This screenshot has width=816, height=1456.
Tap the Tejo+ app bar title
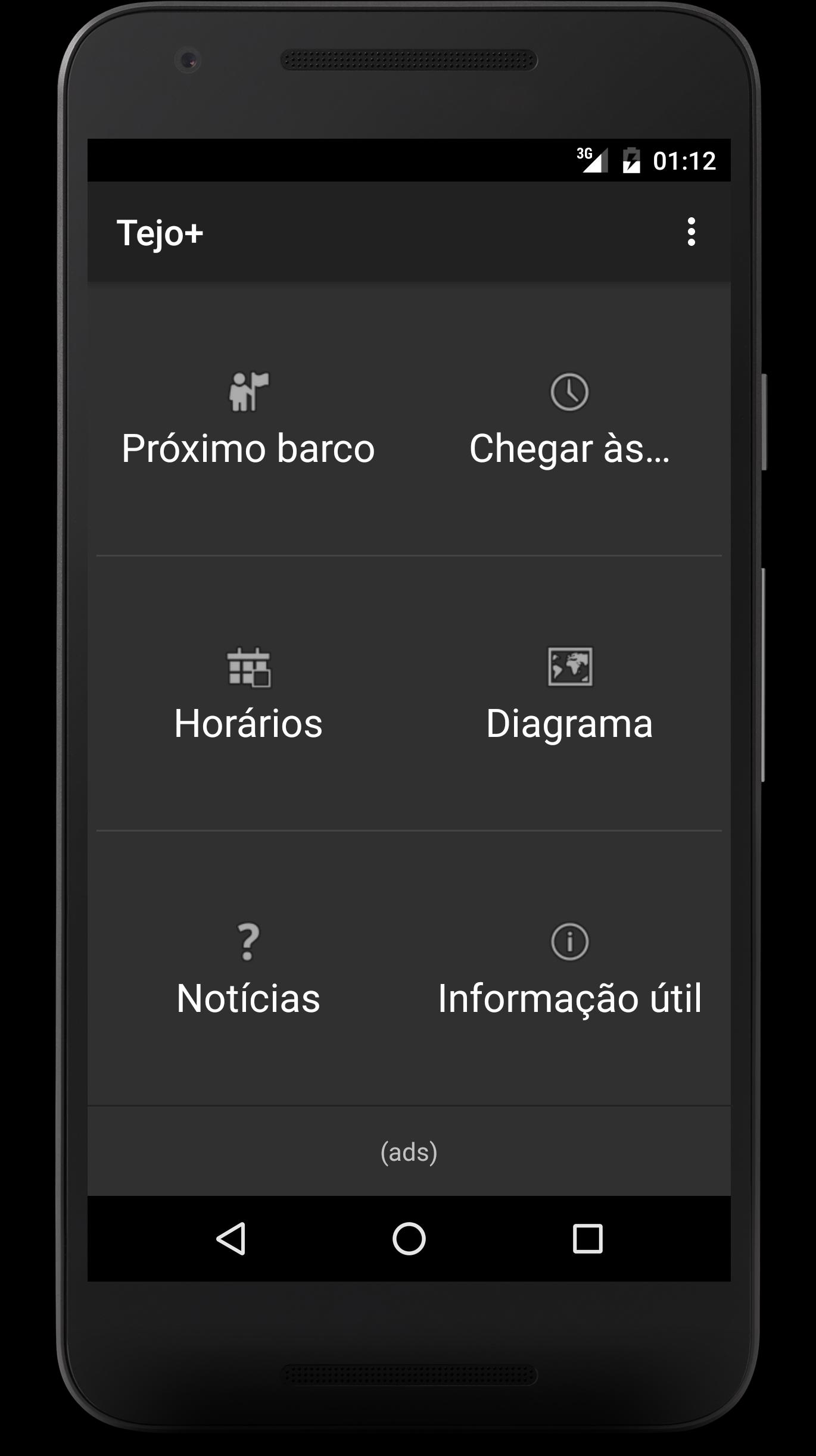(161, 232)
